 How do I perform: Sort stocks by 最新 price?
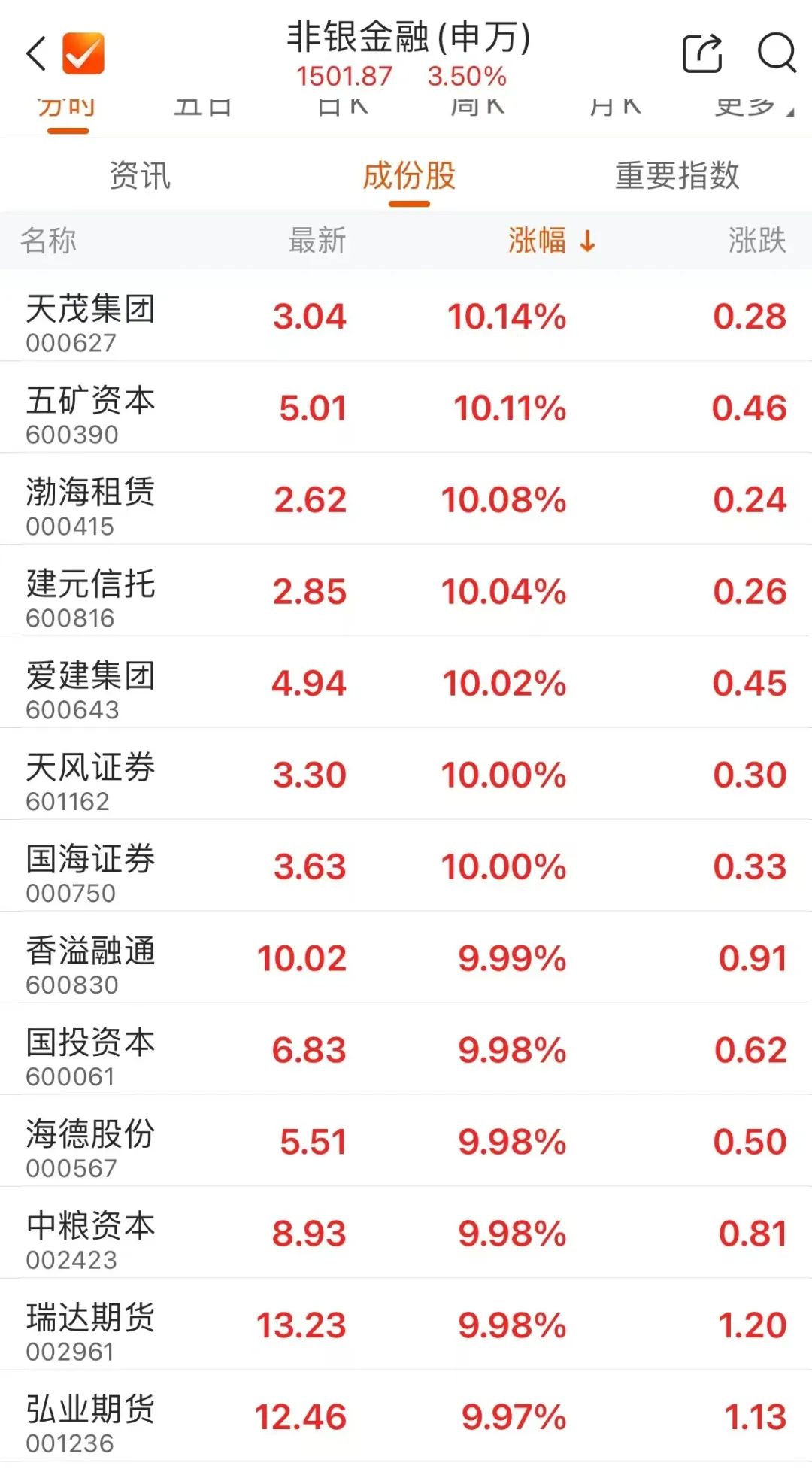317,241
